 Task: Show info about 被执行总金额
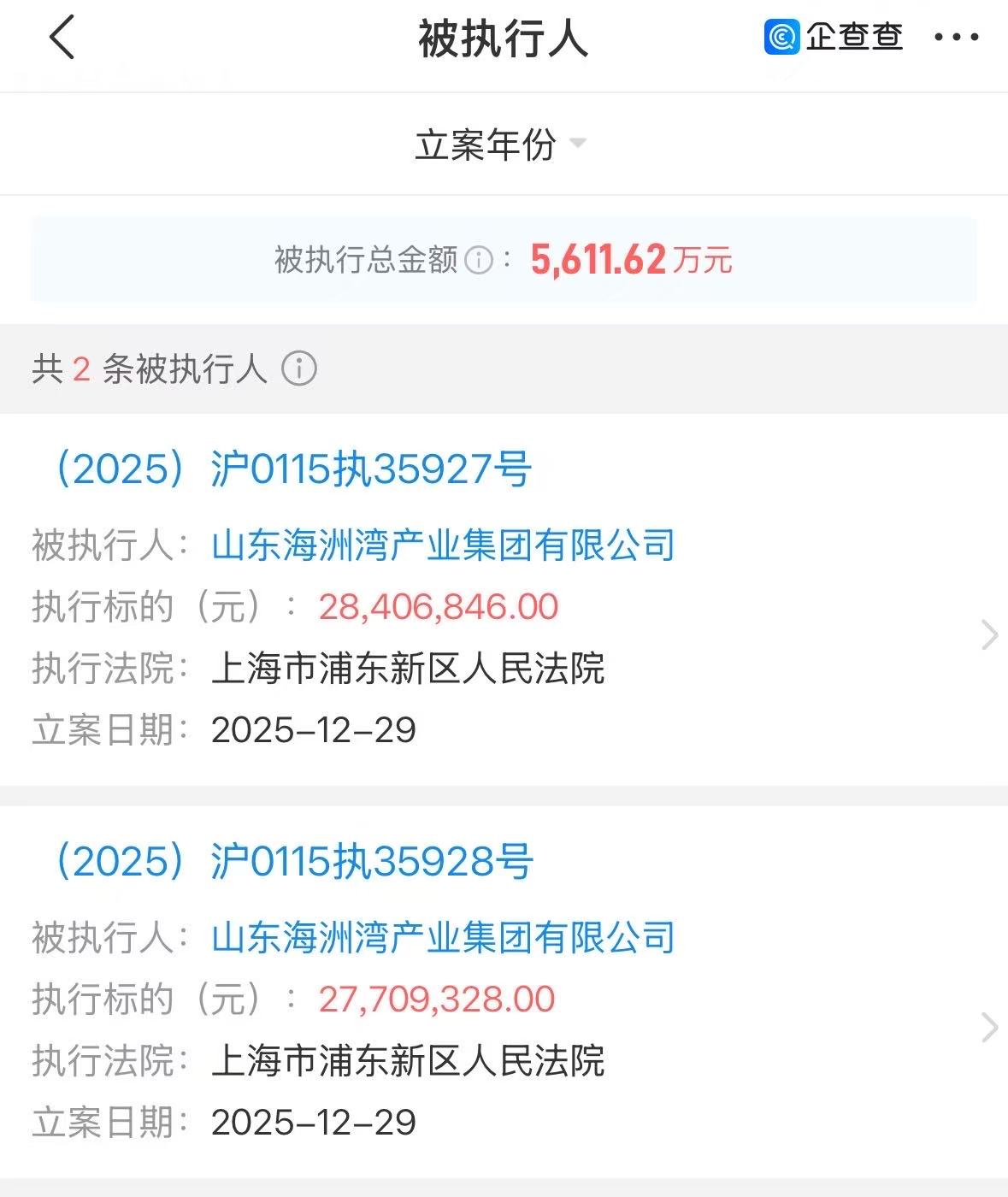[479, 260]
